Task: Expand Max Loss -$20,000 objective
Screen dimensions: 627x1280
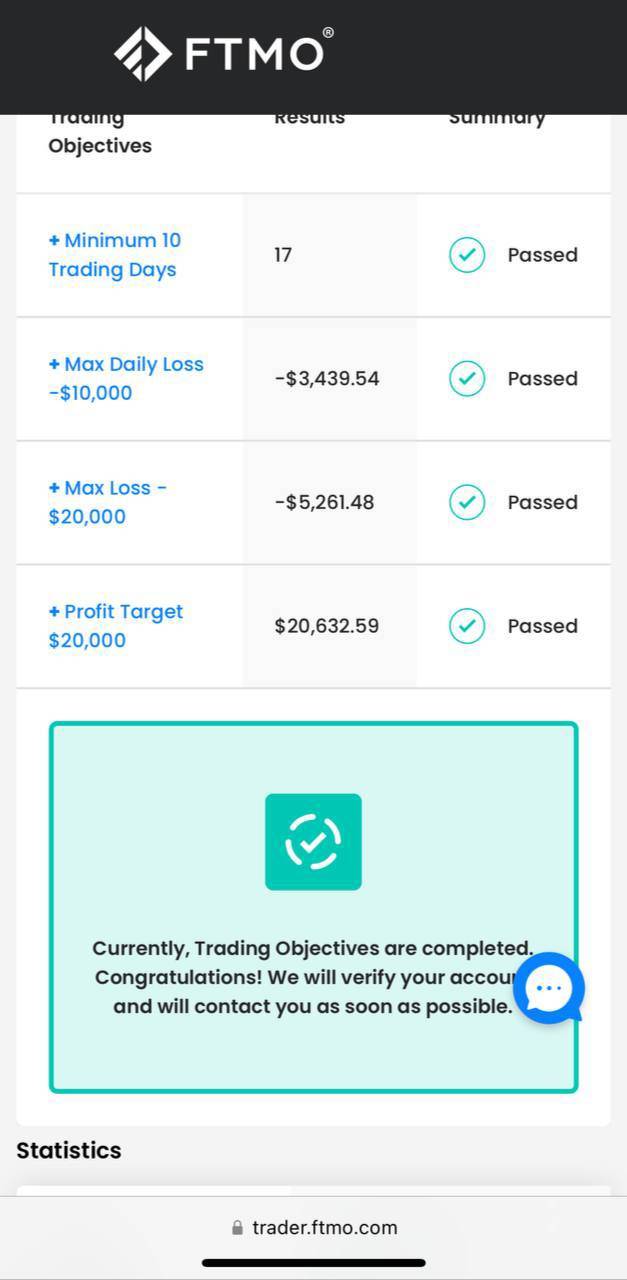Action: tap(107, 502)
